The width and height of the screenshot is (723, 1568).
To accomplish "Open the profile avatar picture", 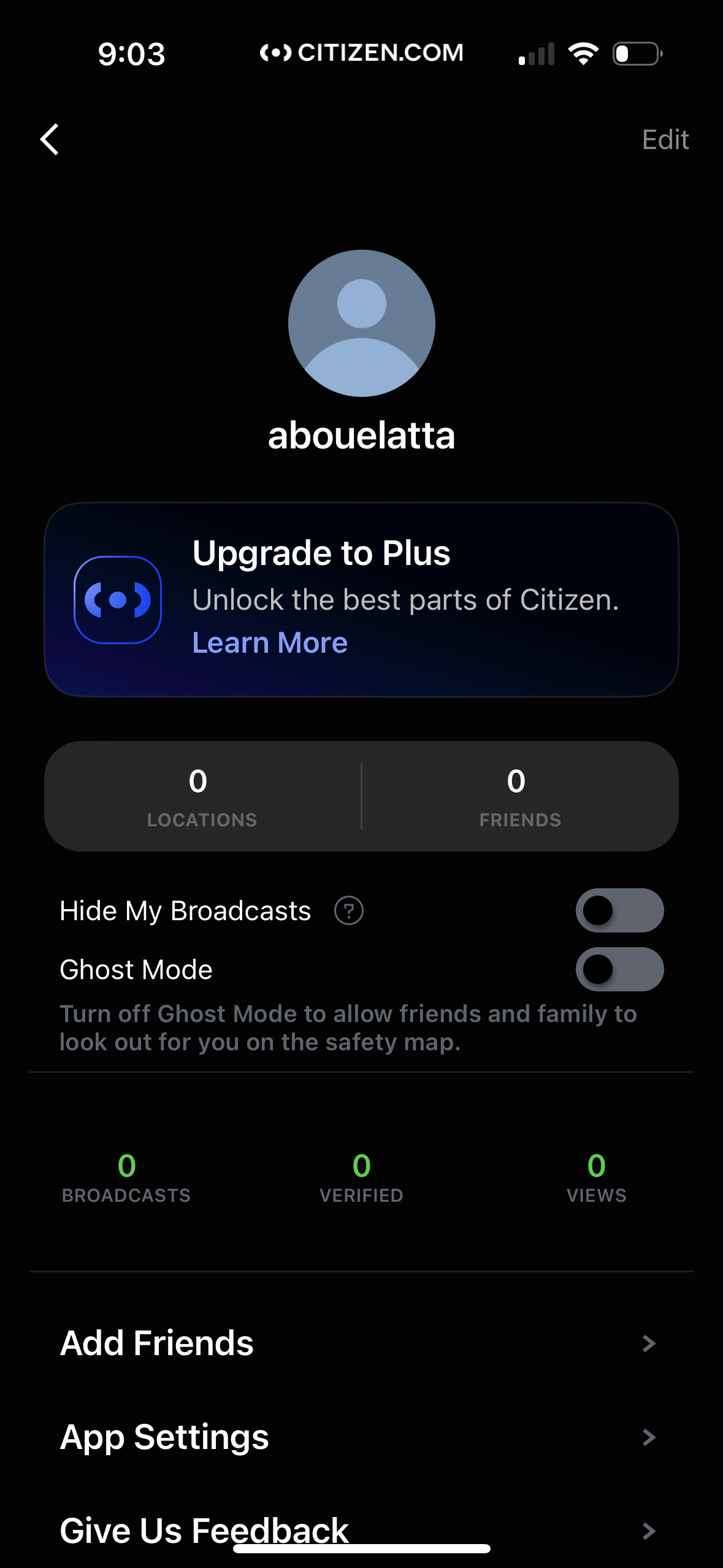I will 361,322.
